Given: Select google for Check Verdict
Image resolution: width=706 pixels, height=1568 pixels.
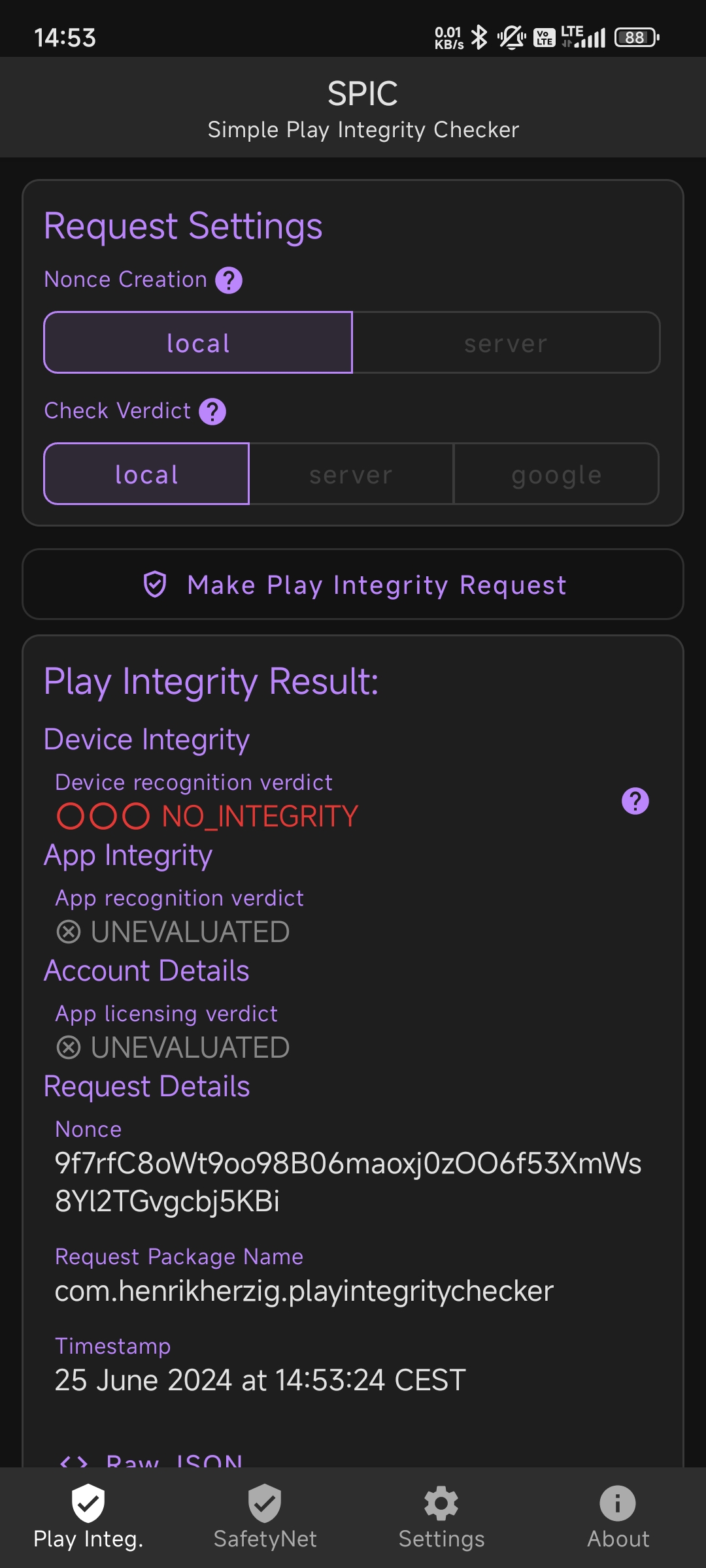Looking at the screenshot, I should 556,474.
